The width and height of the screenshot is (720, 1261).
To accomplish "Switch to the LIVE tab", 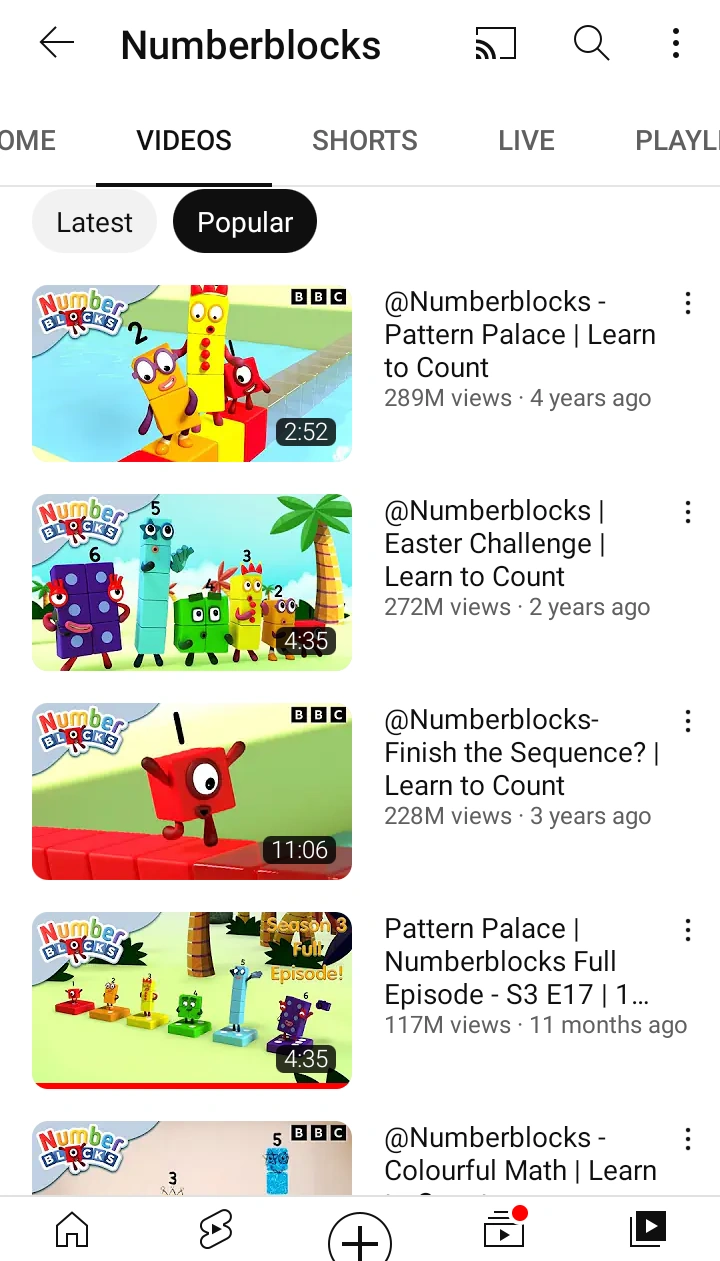I will tap(525, 140).
